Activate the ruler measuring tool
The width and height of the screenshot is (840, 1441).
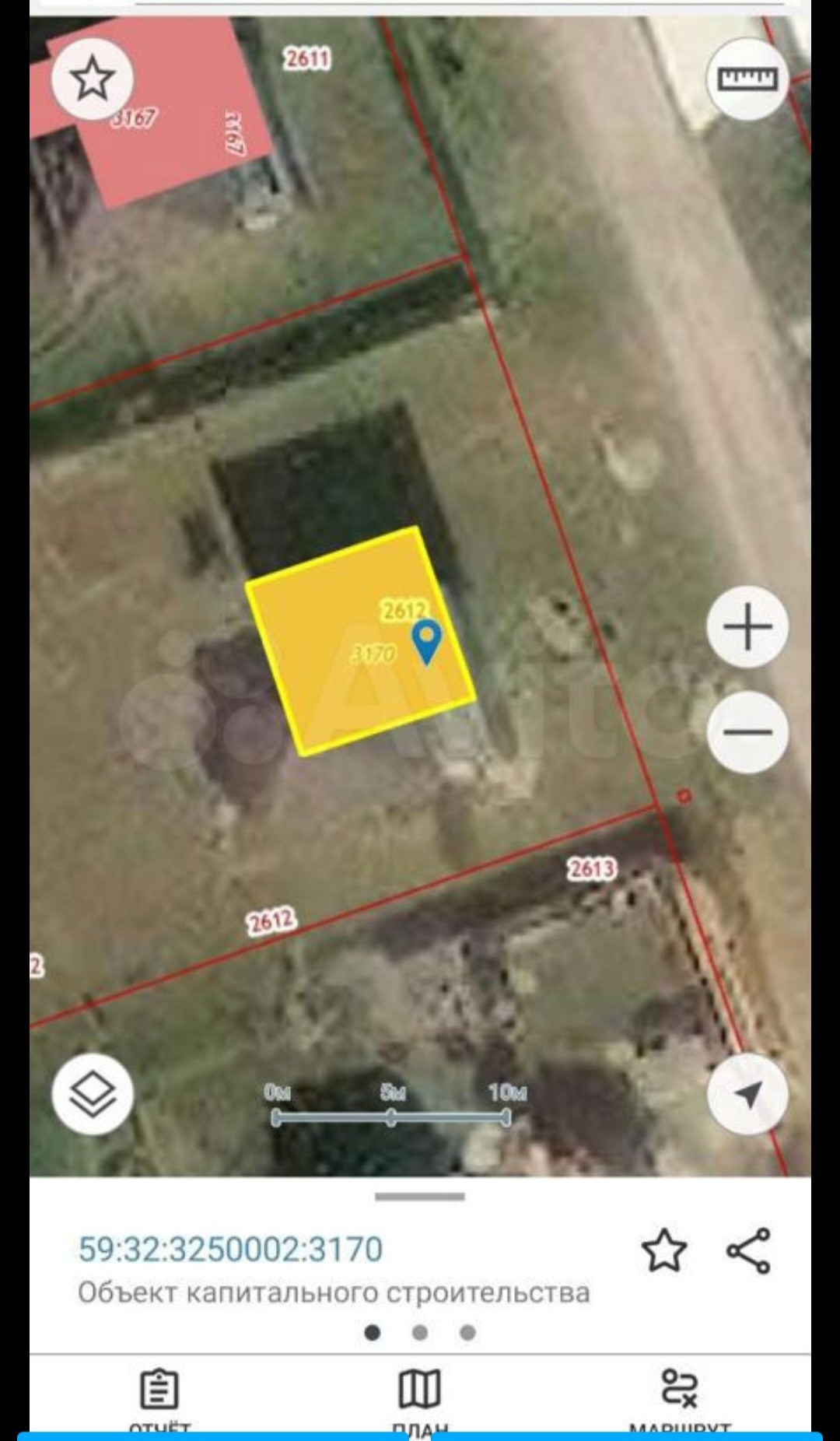point(747,79)
